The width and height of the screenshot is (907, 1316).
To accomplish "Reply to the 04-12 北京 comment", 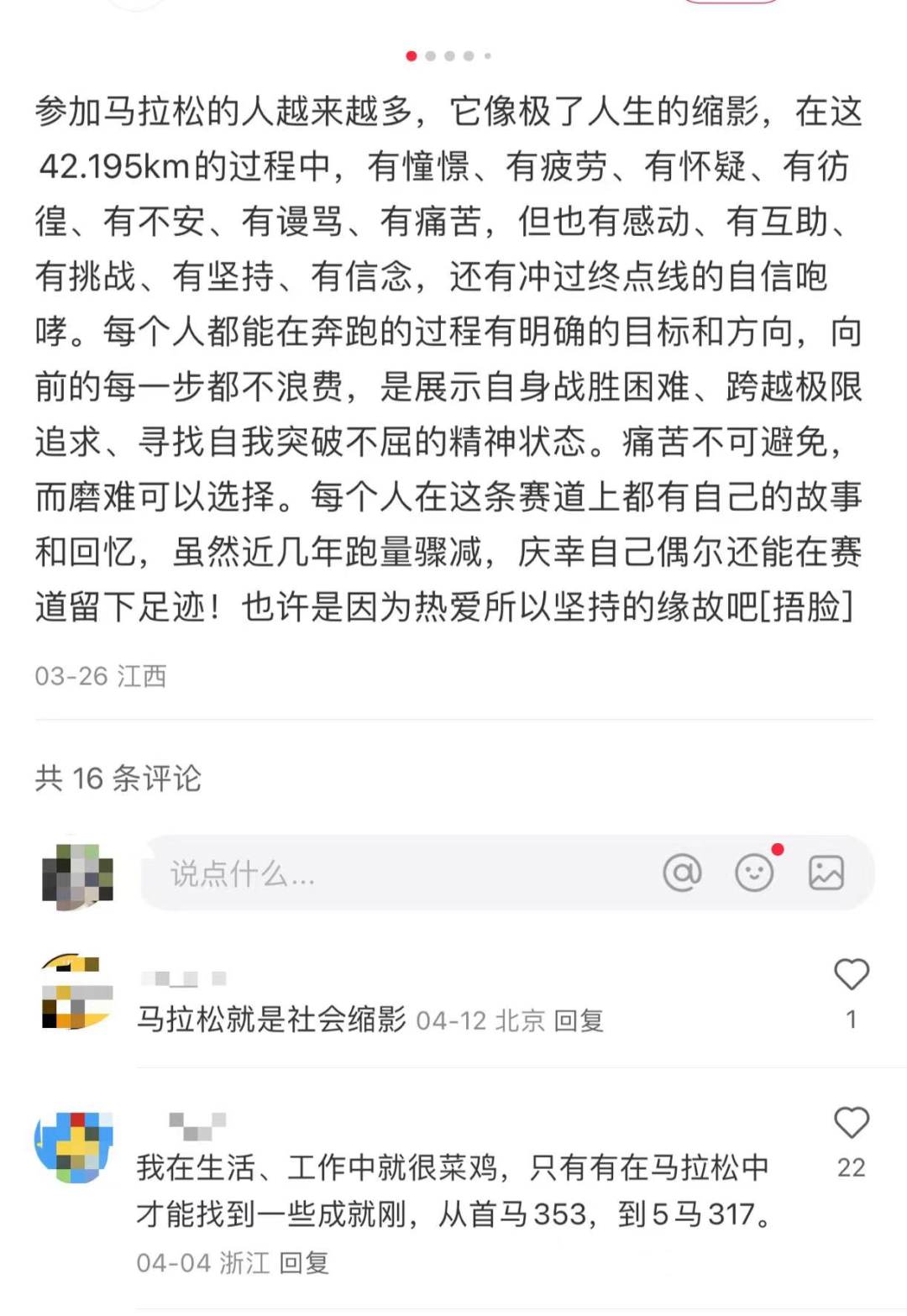I will click(579, 1020).
